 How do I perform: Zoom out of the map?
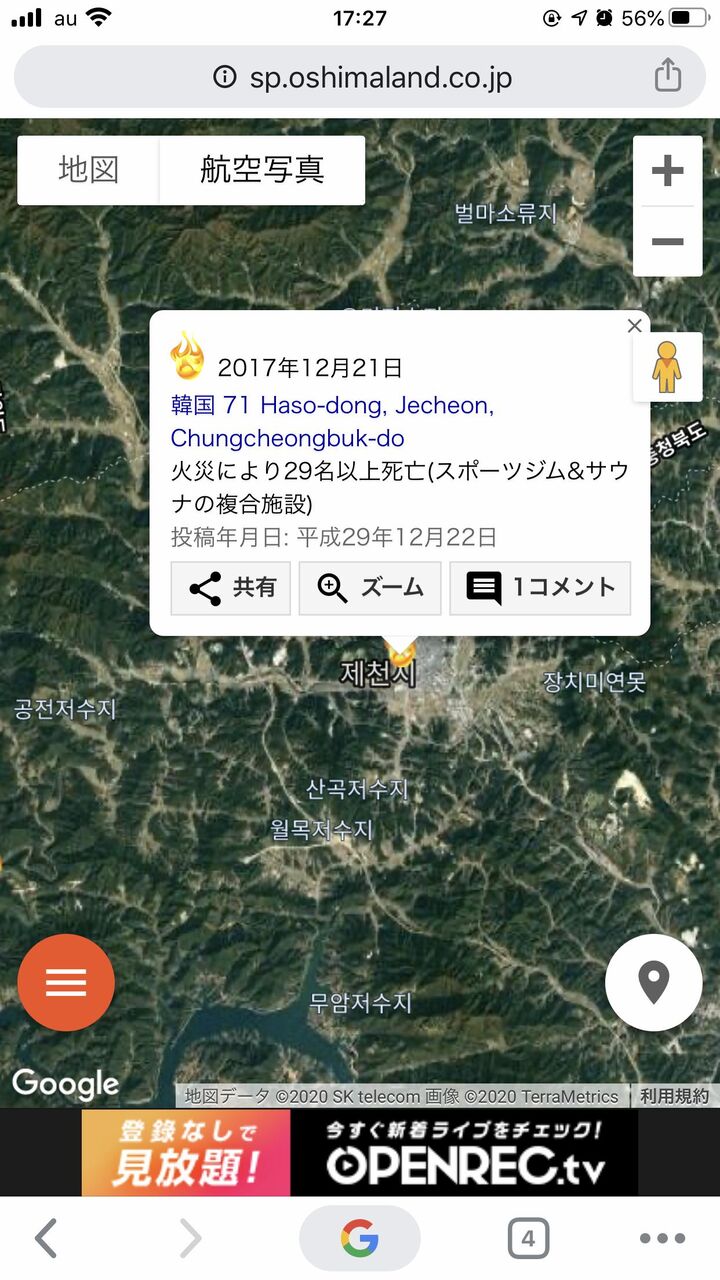667,242
